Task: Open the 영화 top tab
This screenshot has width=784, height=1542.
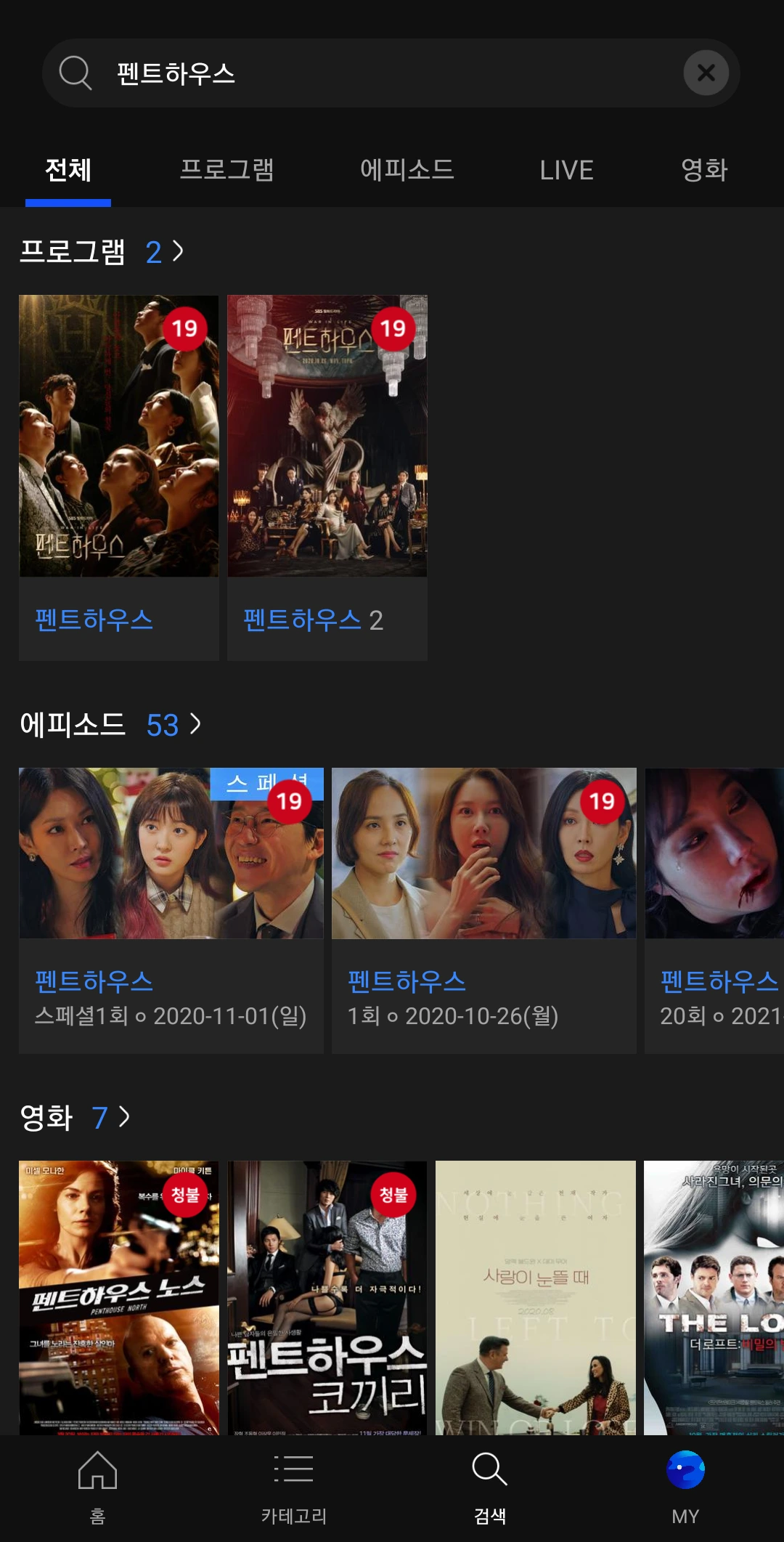Action: (703, 170)
